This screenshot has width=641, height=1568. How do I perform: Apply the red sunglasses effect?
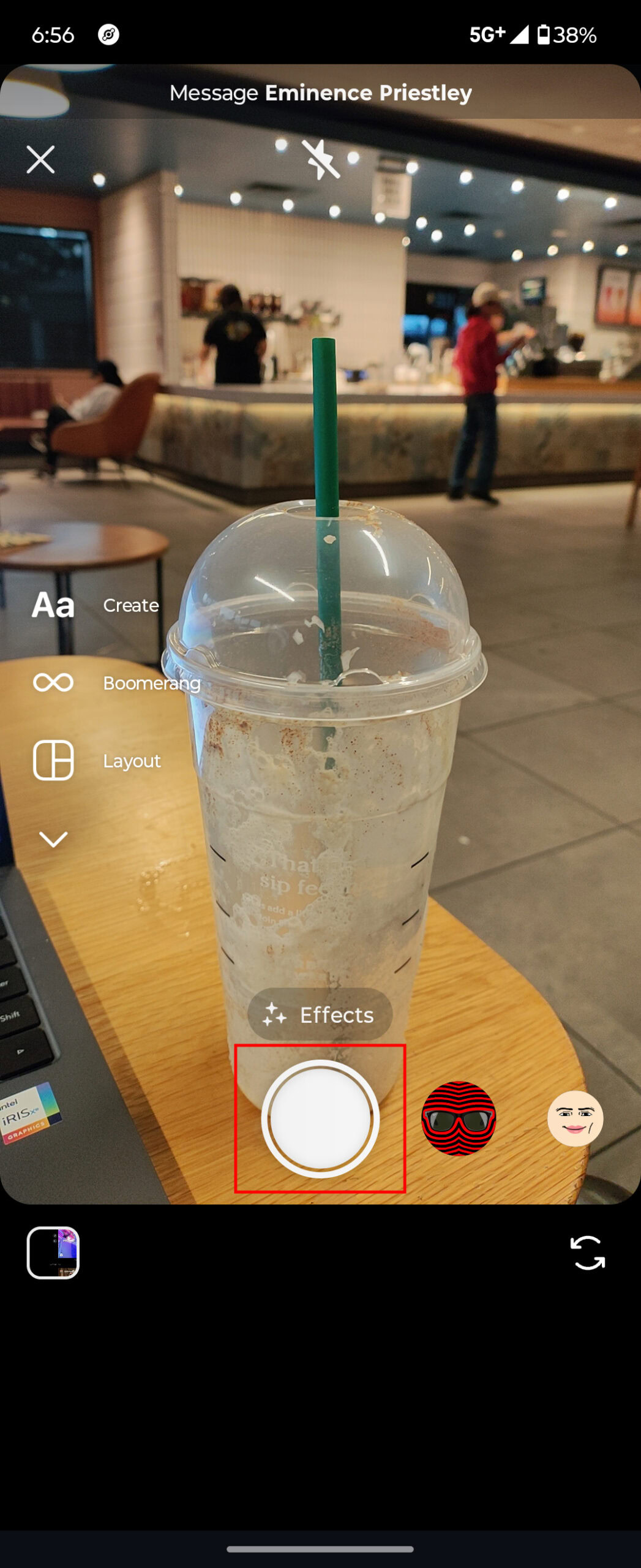(459, 1119)
